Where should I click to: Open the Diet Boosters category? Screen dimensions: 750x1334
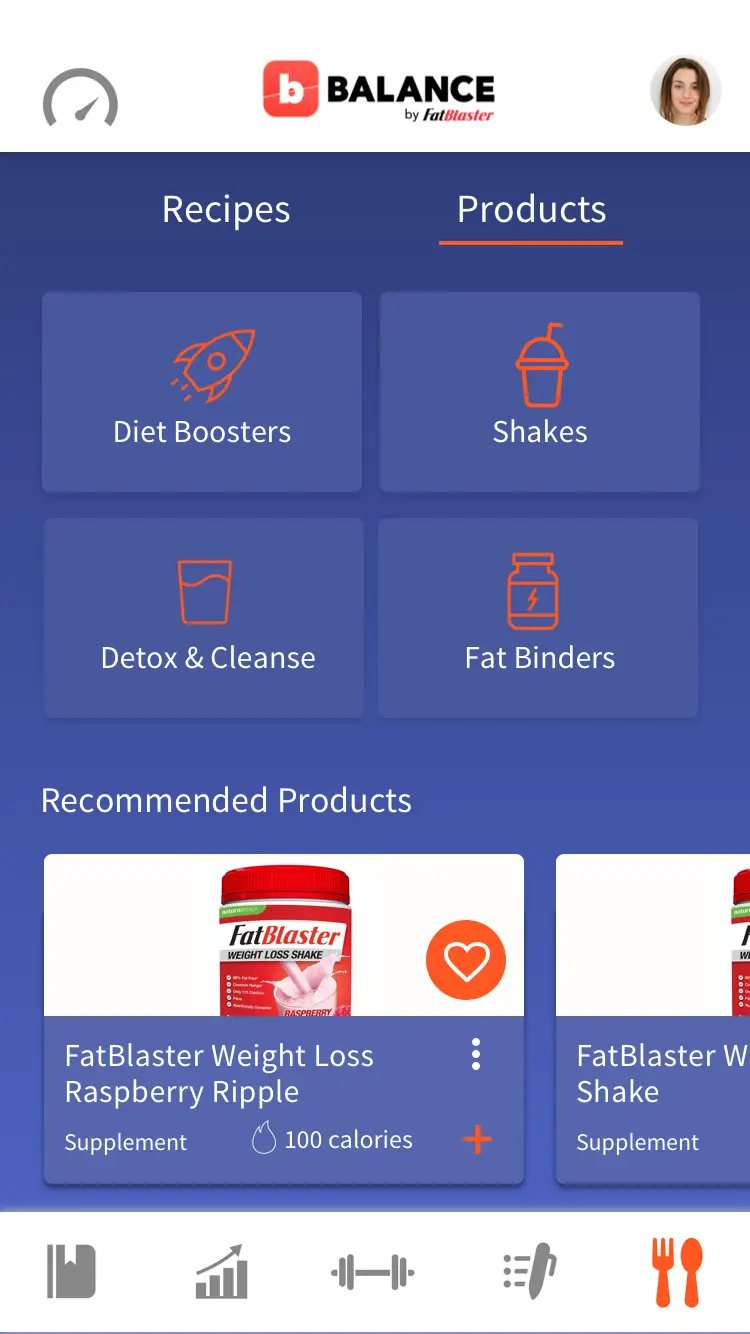click(202, 392)
